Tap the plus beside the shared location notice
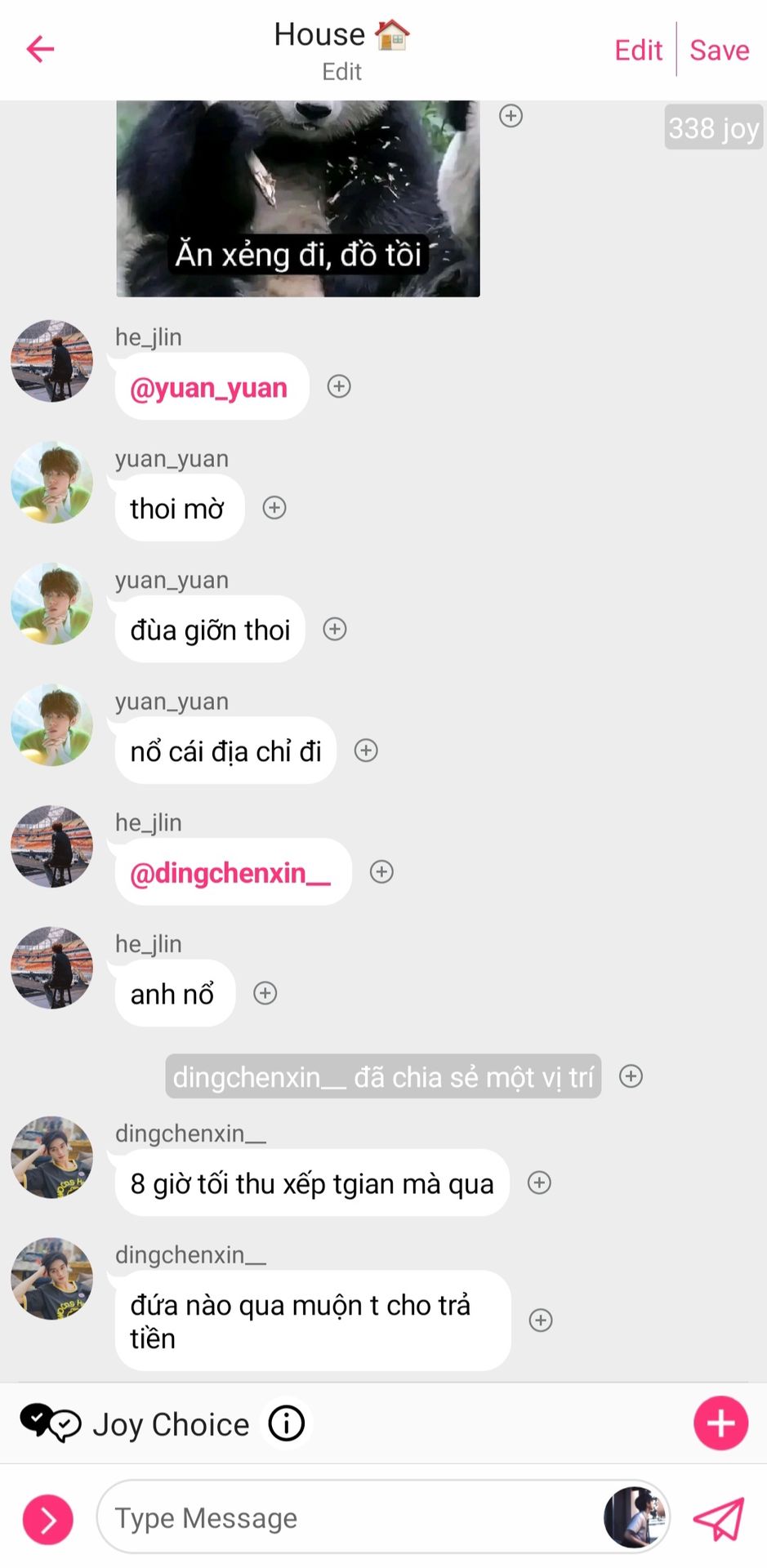767x1568 pixels. (631, 1076)
